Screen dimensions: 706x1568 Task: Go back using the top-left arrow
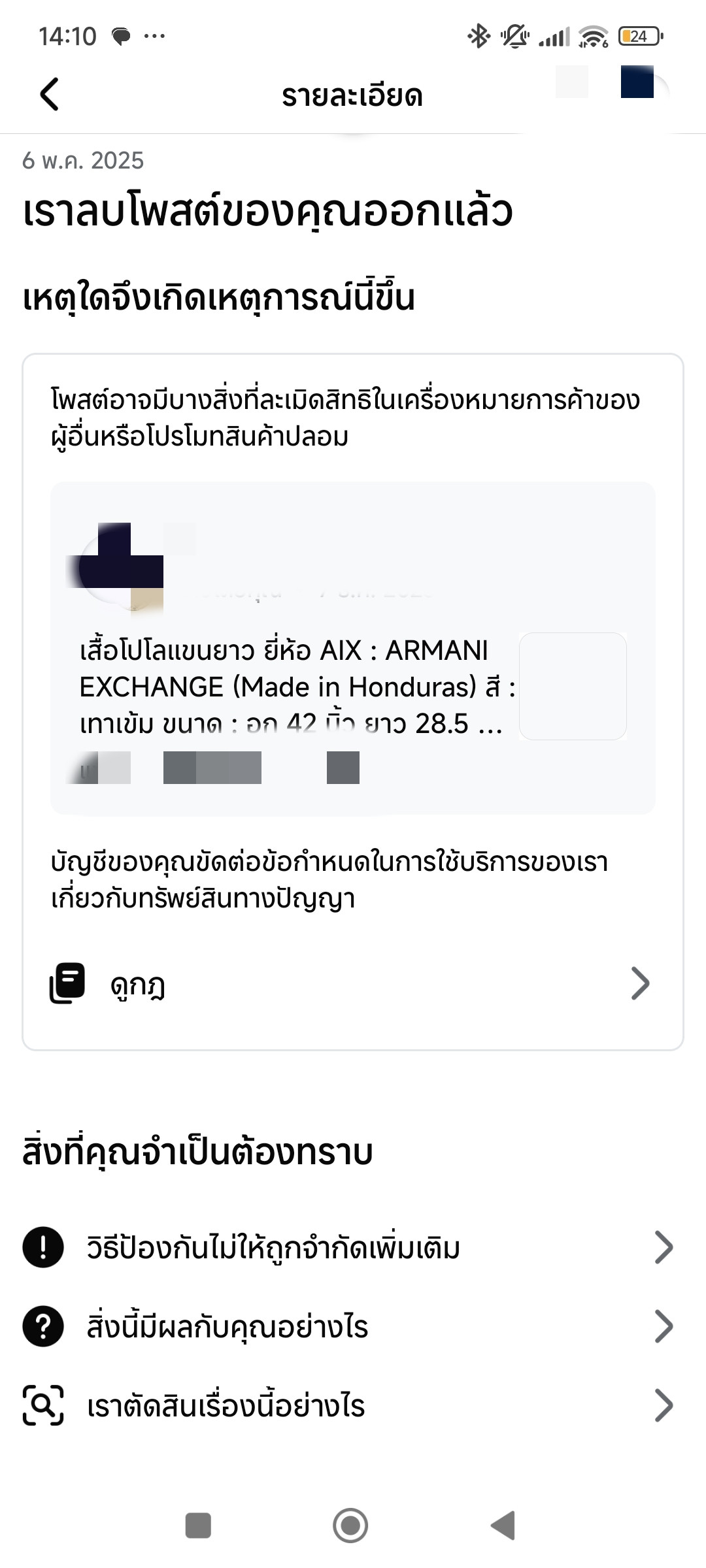(50, 95)
